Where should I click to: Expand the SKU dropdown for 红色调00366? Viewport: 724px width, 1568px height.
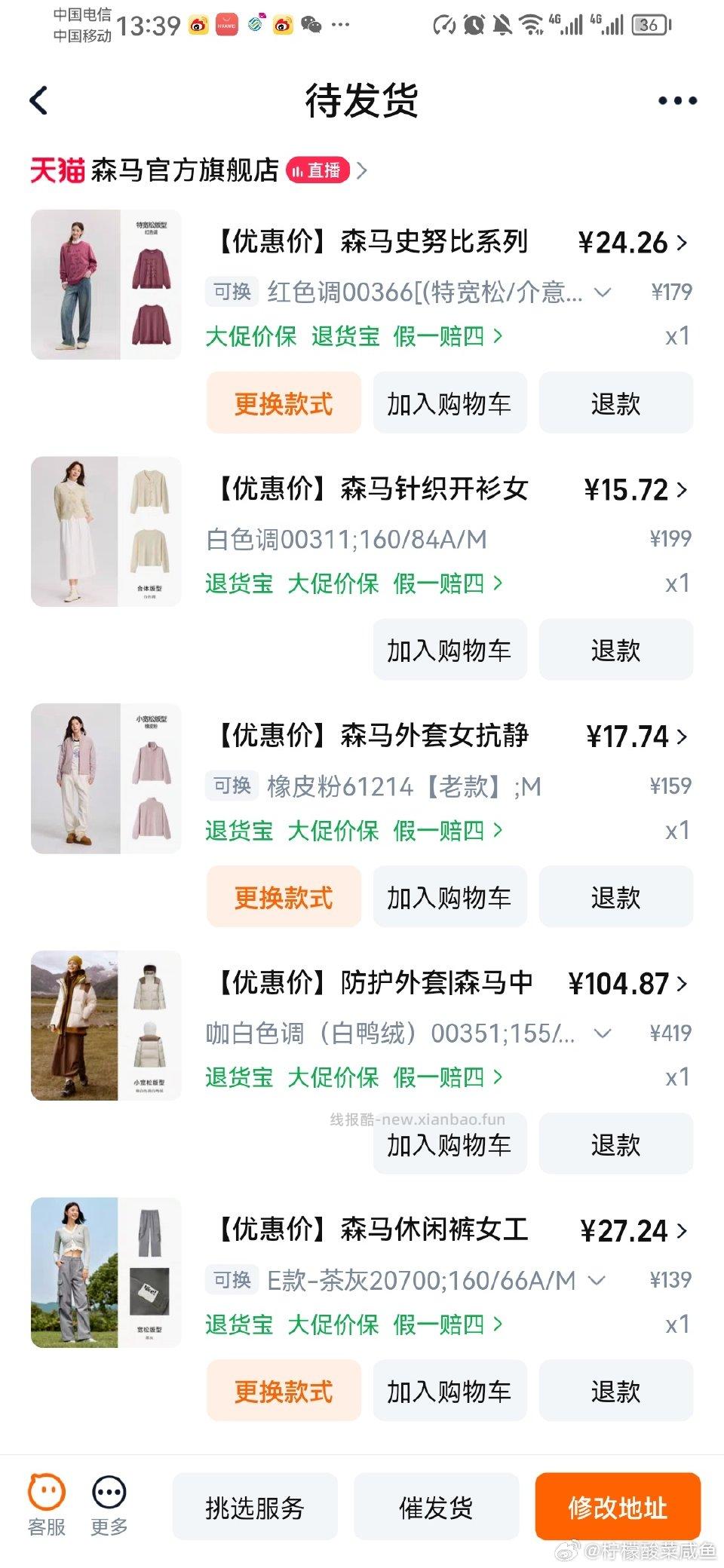[x=603, y=292]
